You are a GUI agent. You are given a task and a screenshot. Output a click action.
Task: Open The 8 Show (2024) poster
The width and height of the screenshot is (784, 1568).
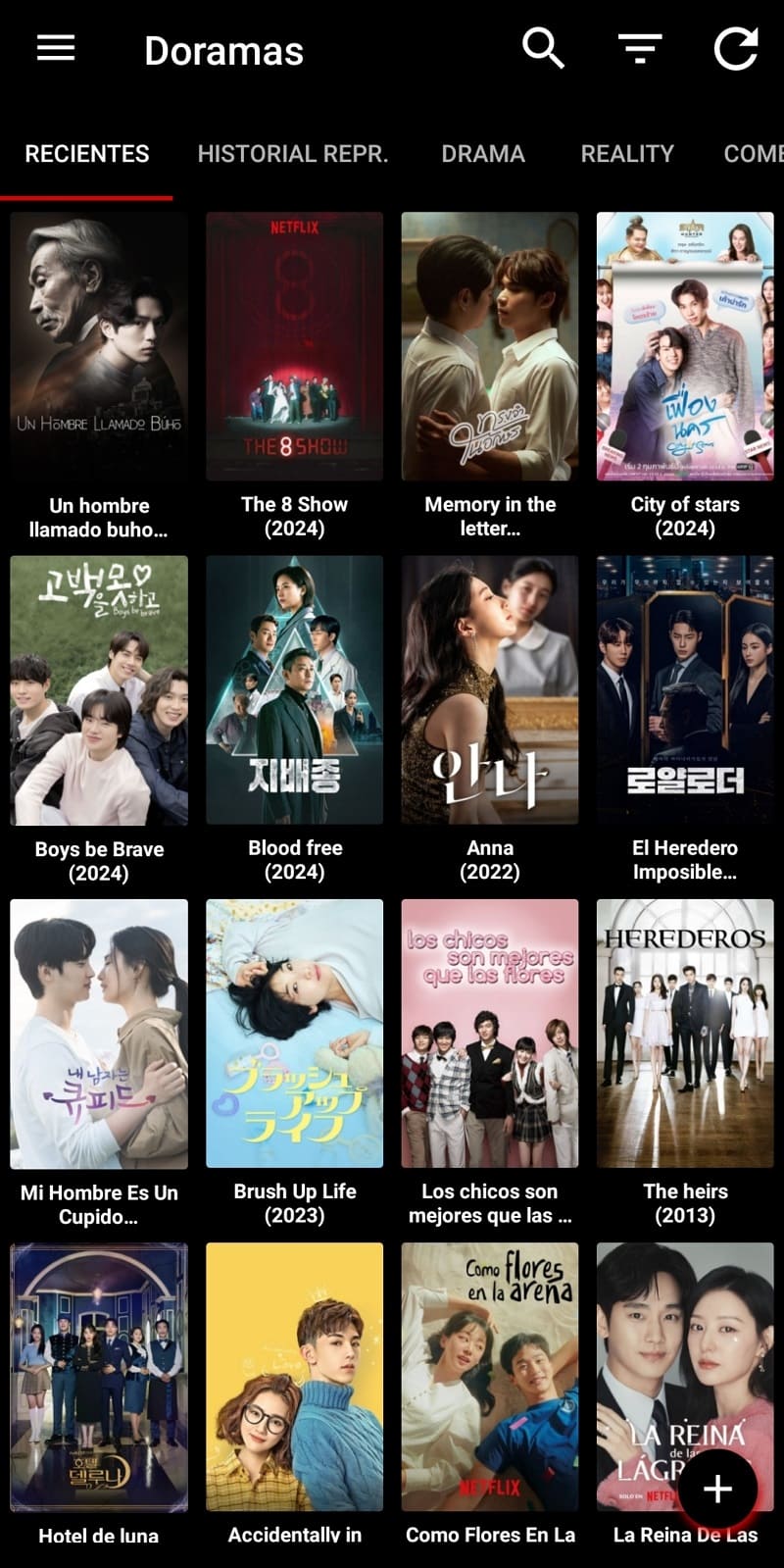(294, 343)
